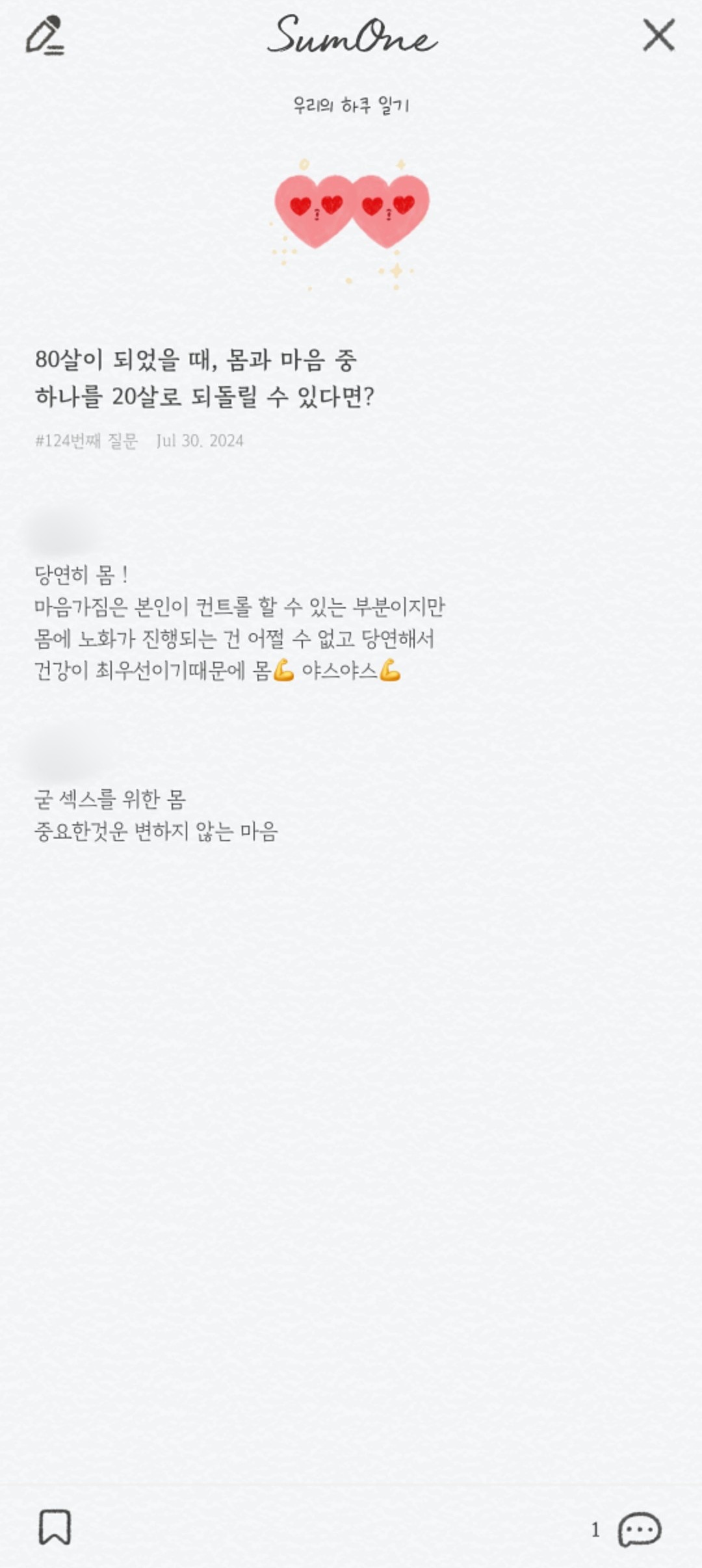Bookmark this 124th question
This screenshot has height=1568, width=702.
(55, 1527)
